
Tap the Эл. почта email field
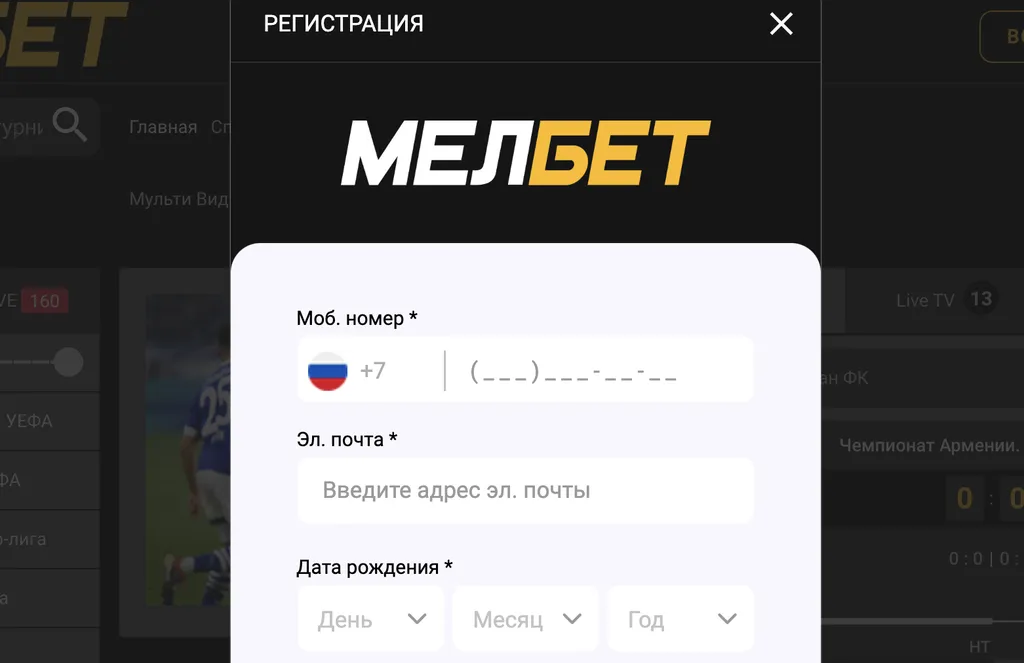pyautogui.click(x=525, y=491)
